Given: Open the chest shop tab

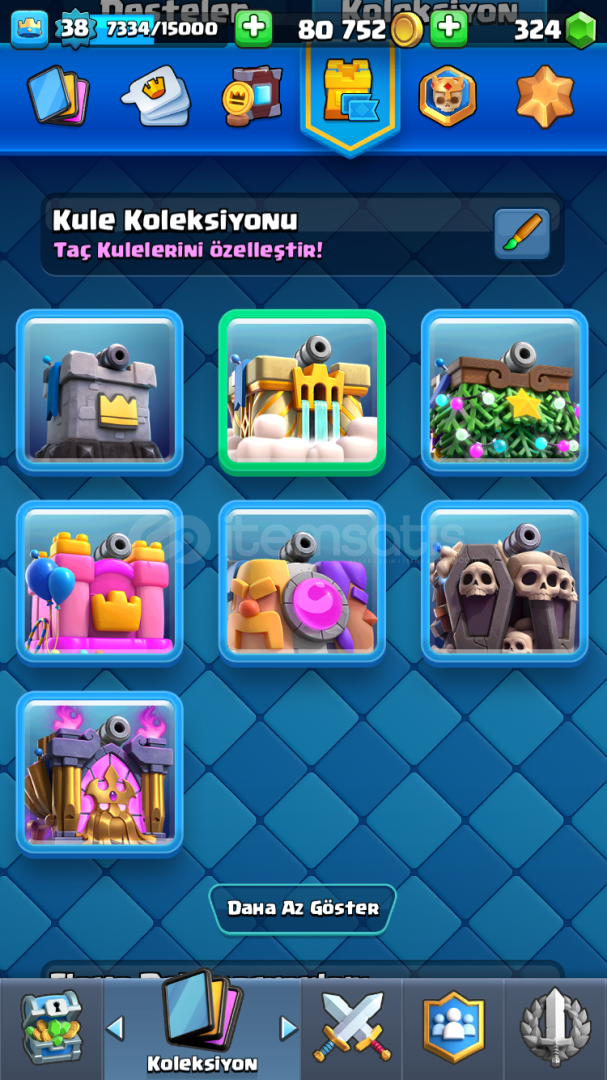Looking at the screenshot, I should pyautogui.click(x=50, y=1028).
